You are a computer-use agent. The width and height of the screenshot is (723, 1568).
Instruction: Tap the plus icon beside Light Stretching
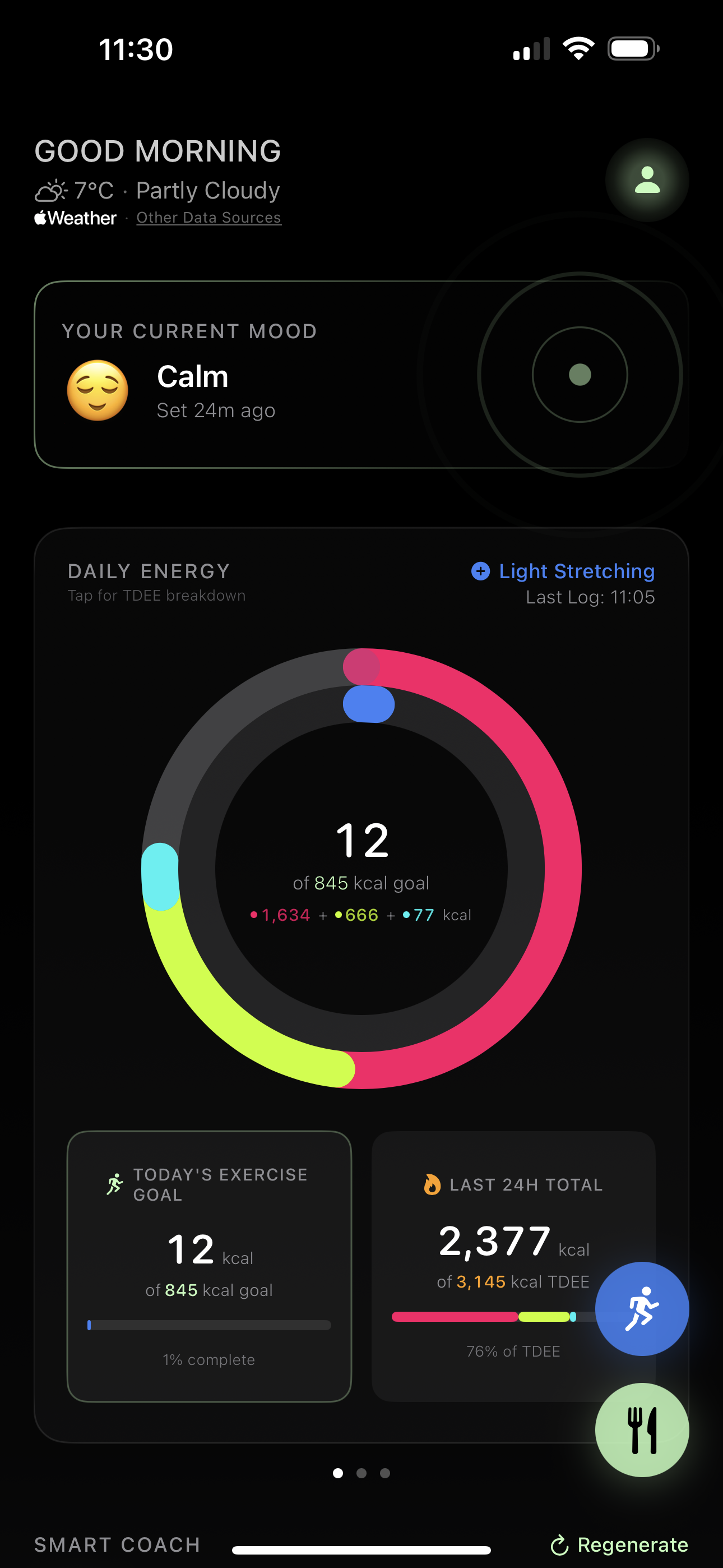point(480,571)
